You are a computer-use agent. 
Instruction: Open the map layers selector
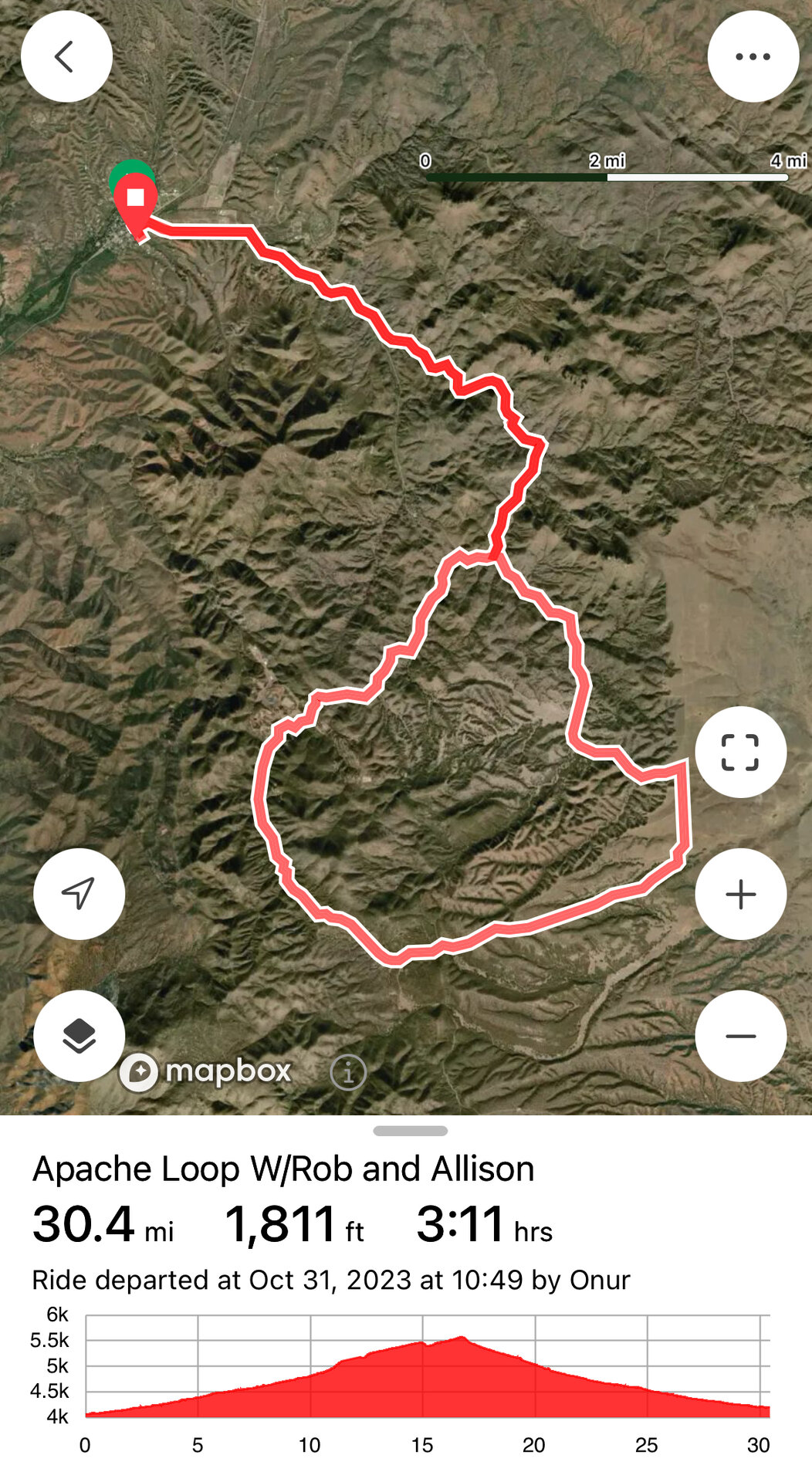point(79,1036)
